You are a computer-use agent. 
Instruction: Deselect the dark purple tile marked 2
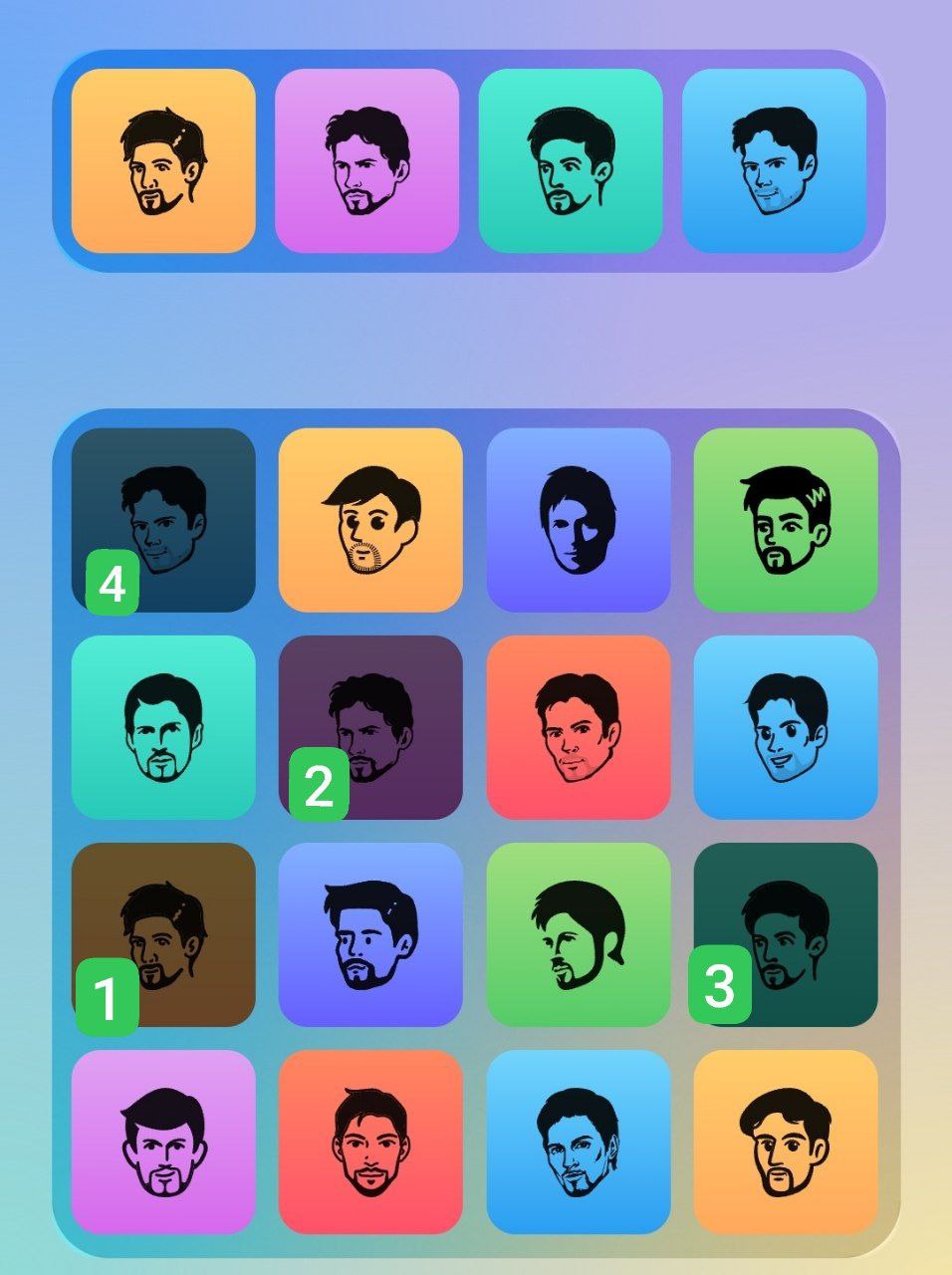click(x=370, y=727)
